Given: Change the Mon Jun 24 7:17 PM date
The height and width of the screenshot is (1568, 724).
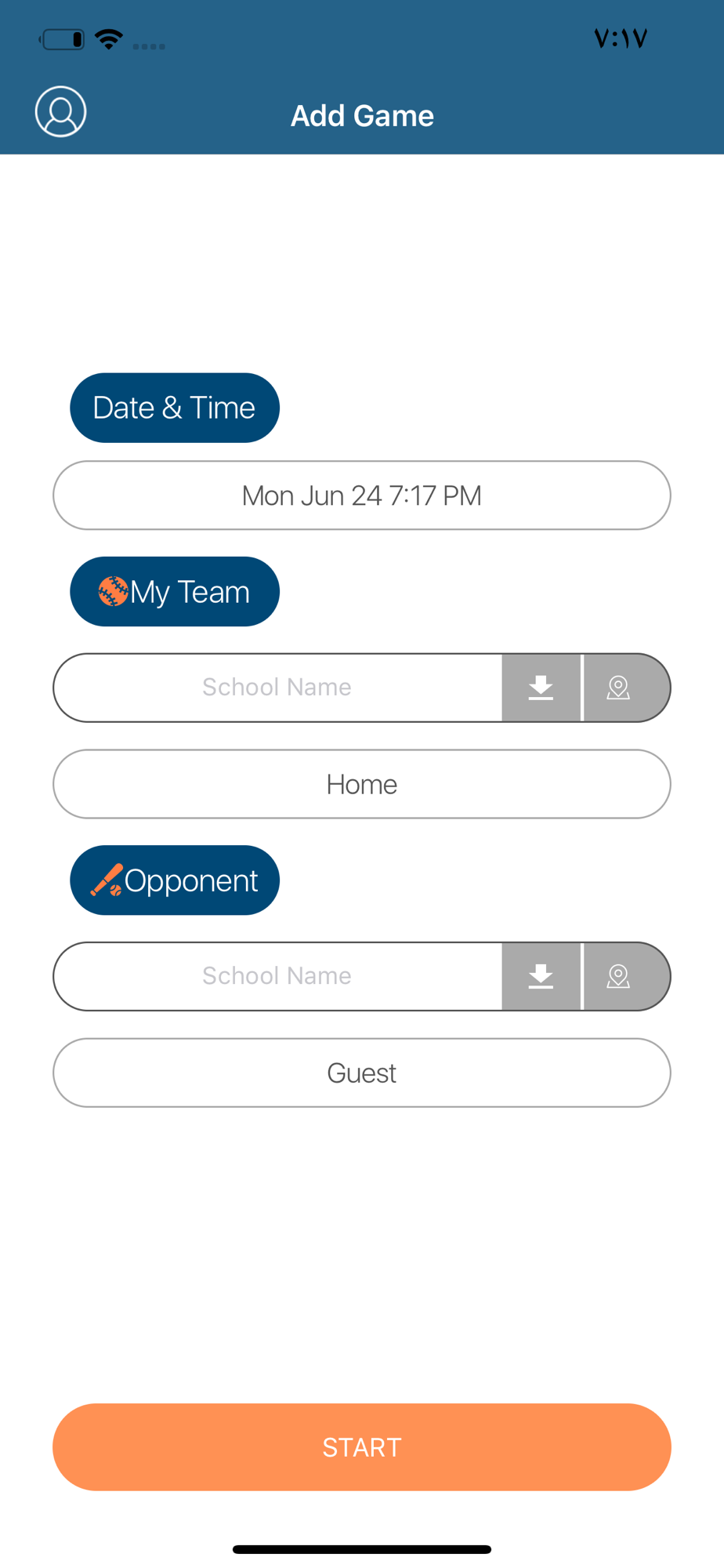Looking at the screenshot, I should coord(362,495).
